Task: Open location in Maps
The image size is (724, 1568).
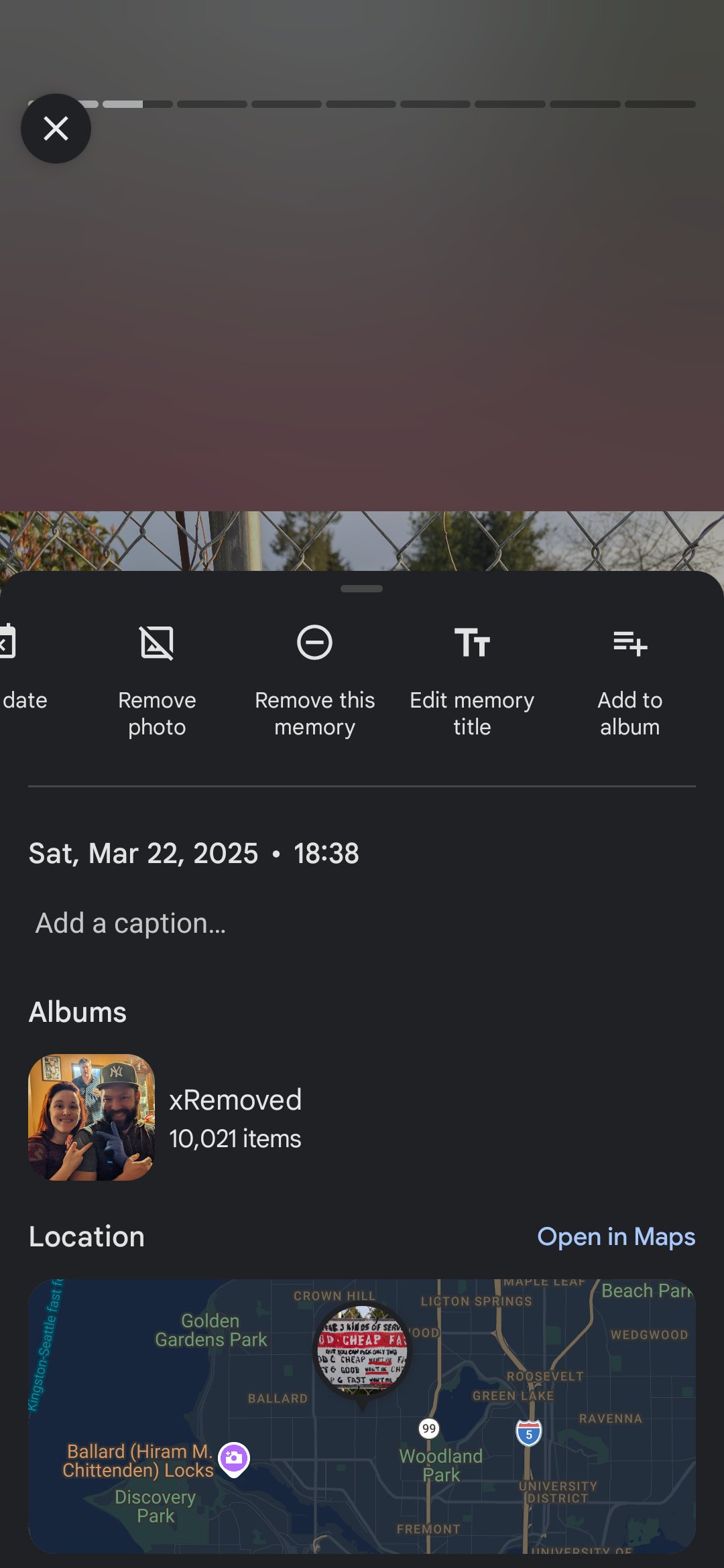Action: tap(615, 1236)
